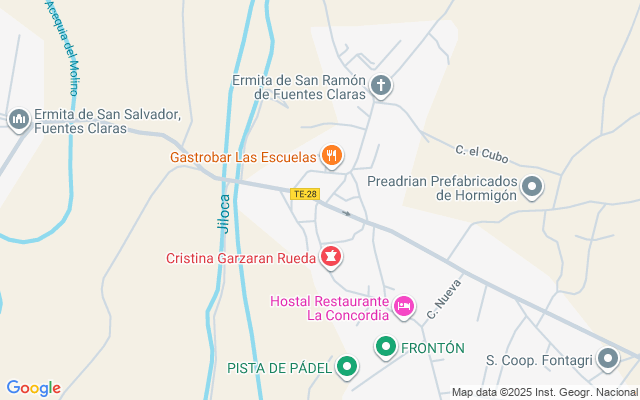Open Hostal Restaurante La Concordia hotel pin
Image resolution: width=640 pixels, height=400 pixels.
(x=404, y=307)
